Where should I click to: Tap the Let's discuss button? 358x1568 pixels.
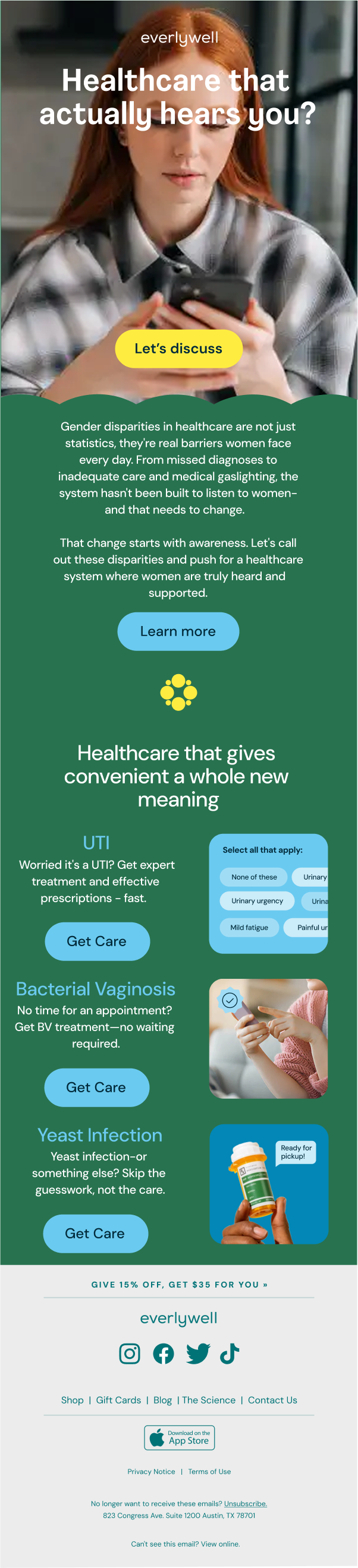tap(178, 348)
